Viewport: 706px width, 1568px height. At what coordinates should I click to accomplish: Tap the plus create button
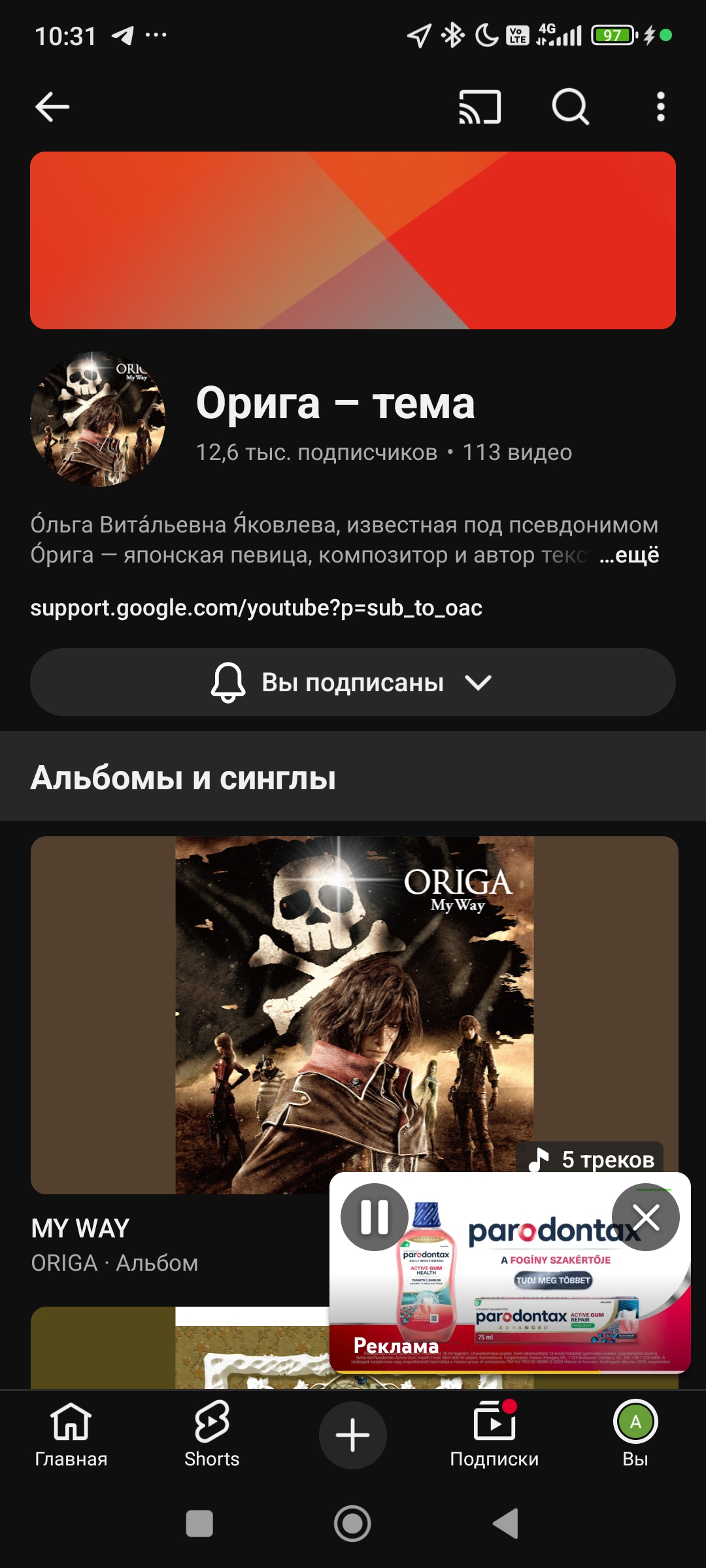[353, 1435]
